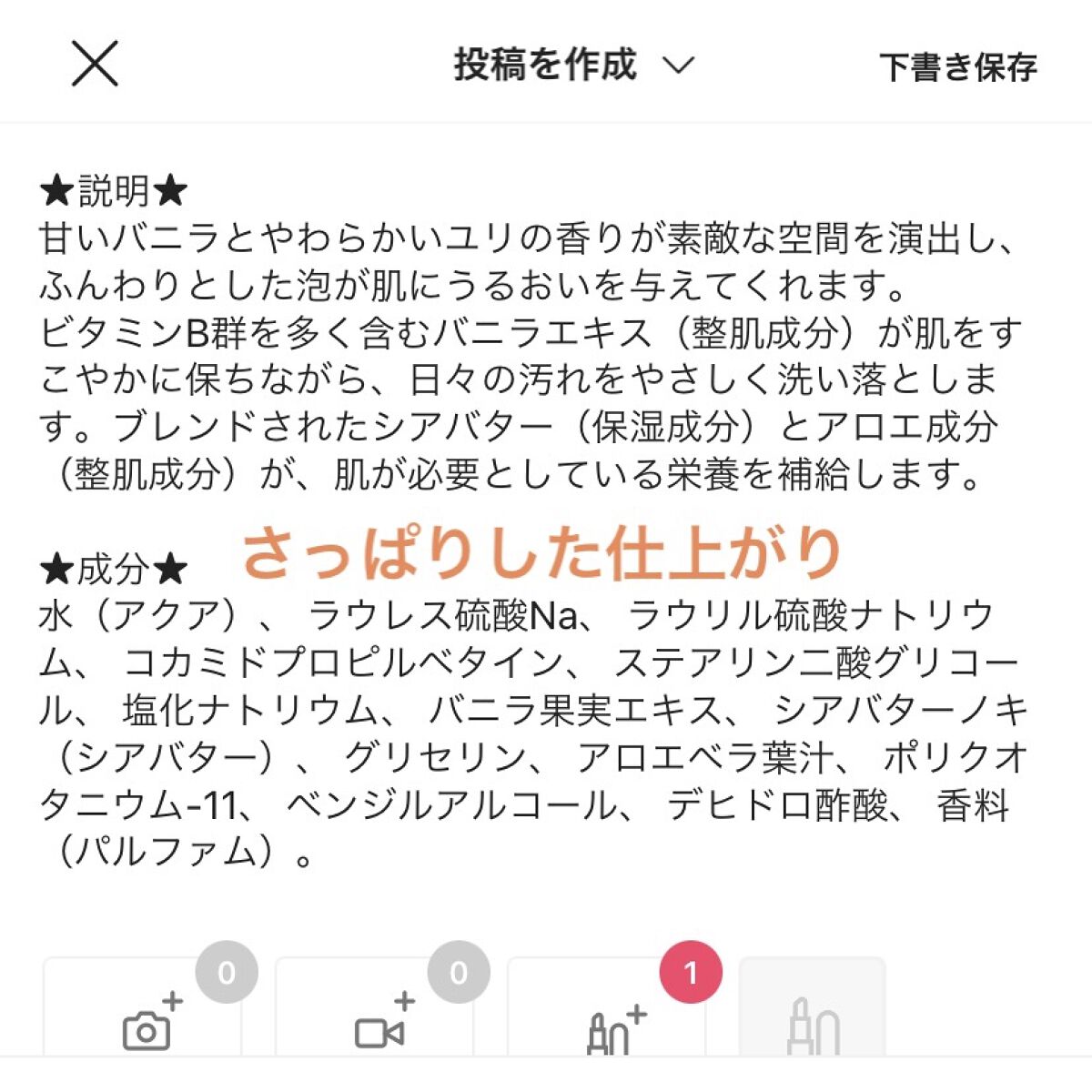1092x1092 pixels.
Task: Save the post with 下書き保存
Action: pos(957,67)
